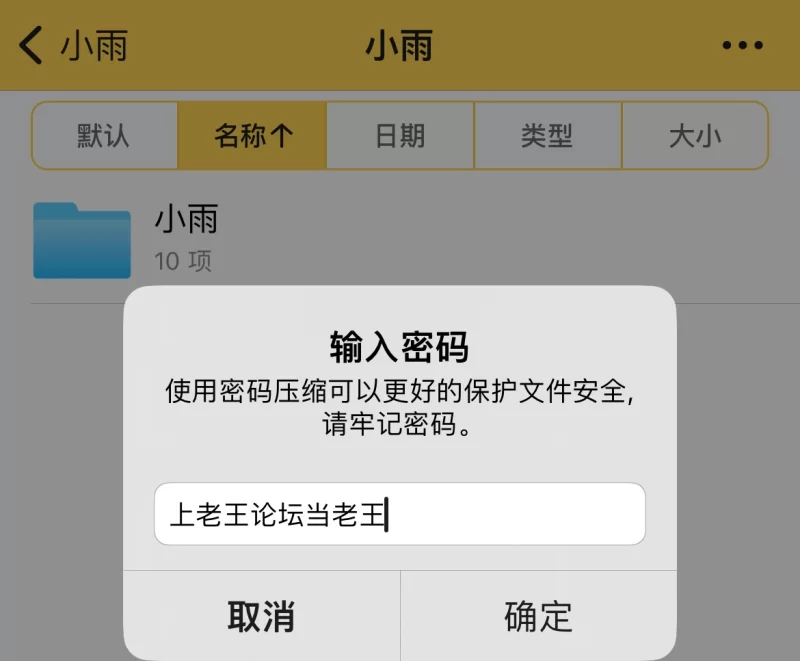
Task: Open the three-dot overflow menu
Action: point(742,46)
